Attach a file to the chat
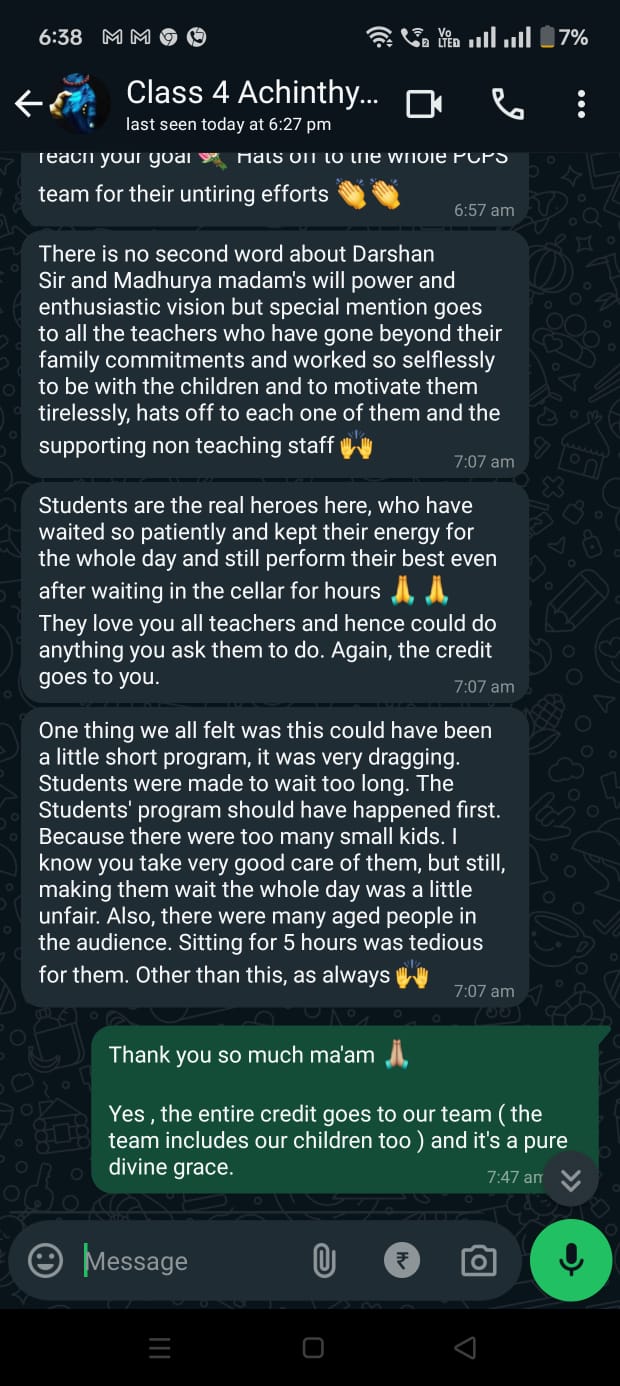The image size is (620, 1386). pyautogui.click(x=324, y=1261)
